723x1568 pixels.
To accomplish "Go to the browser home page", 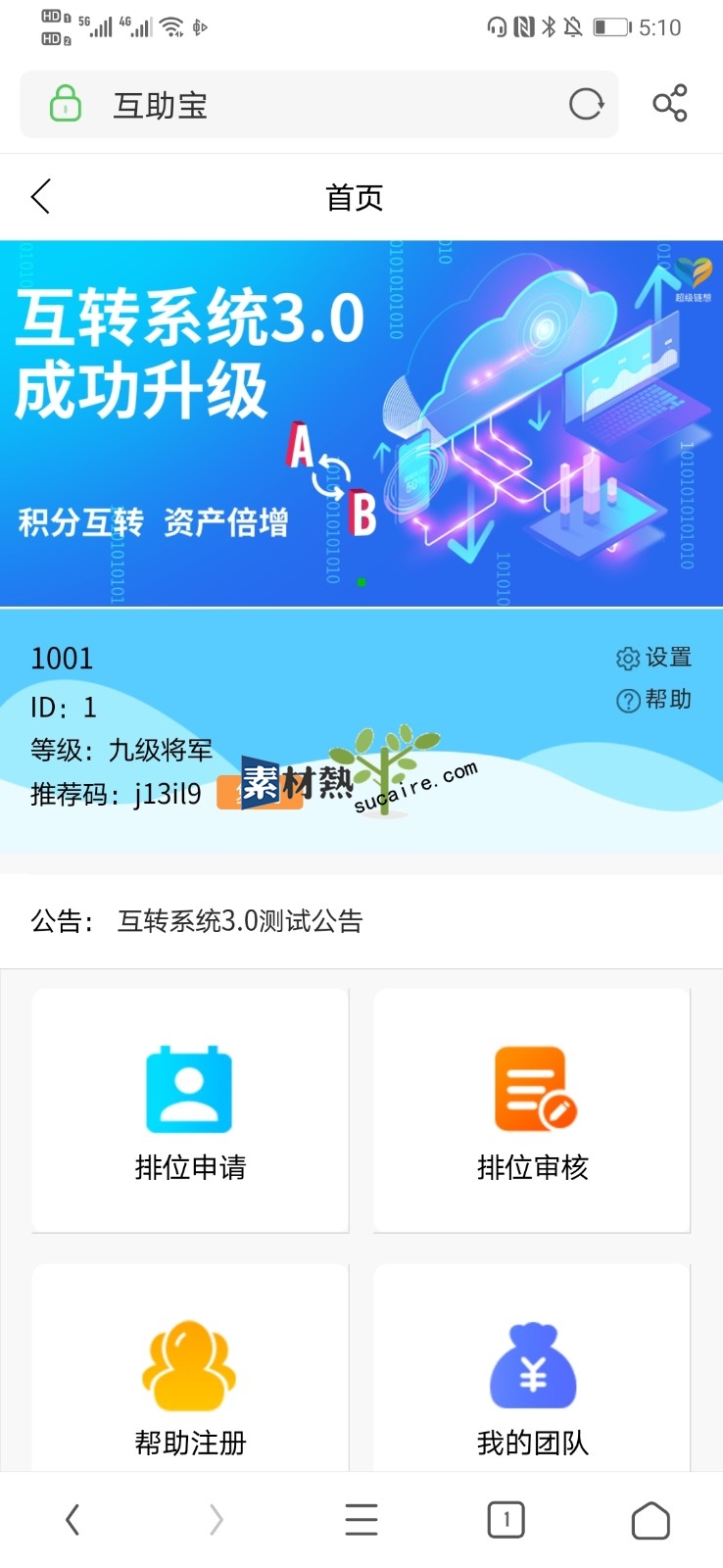I will (651, 1520).
